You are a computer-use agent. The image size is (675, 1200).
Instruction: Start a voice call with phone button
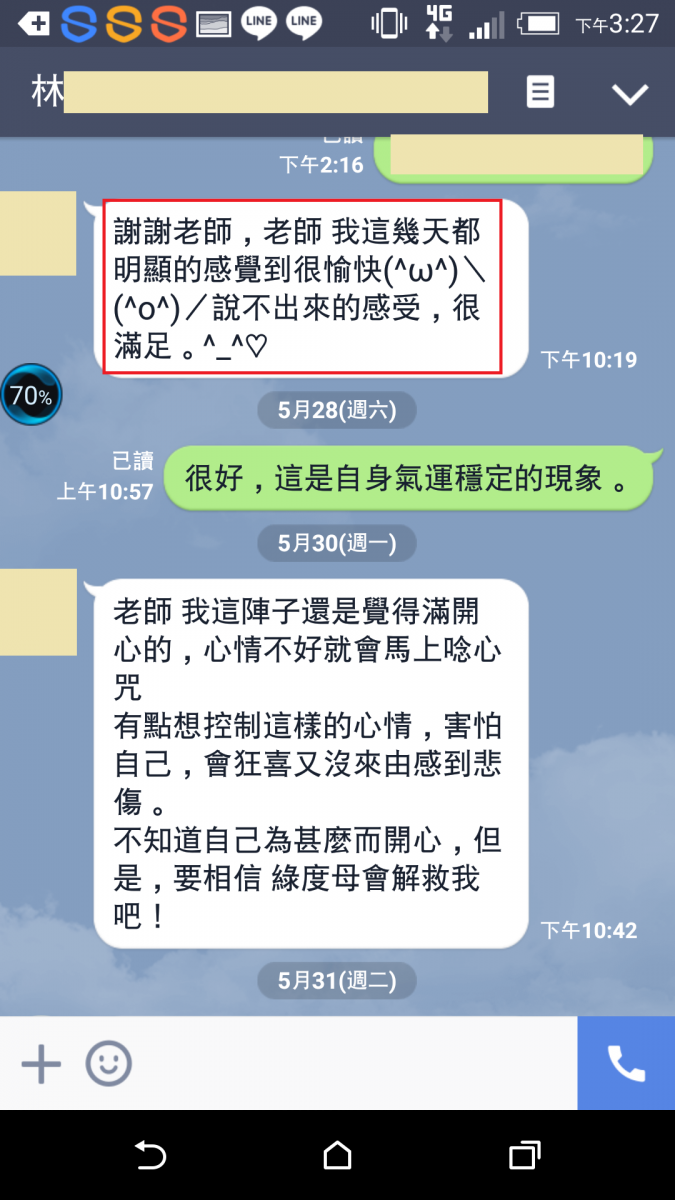[626, 1064]
